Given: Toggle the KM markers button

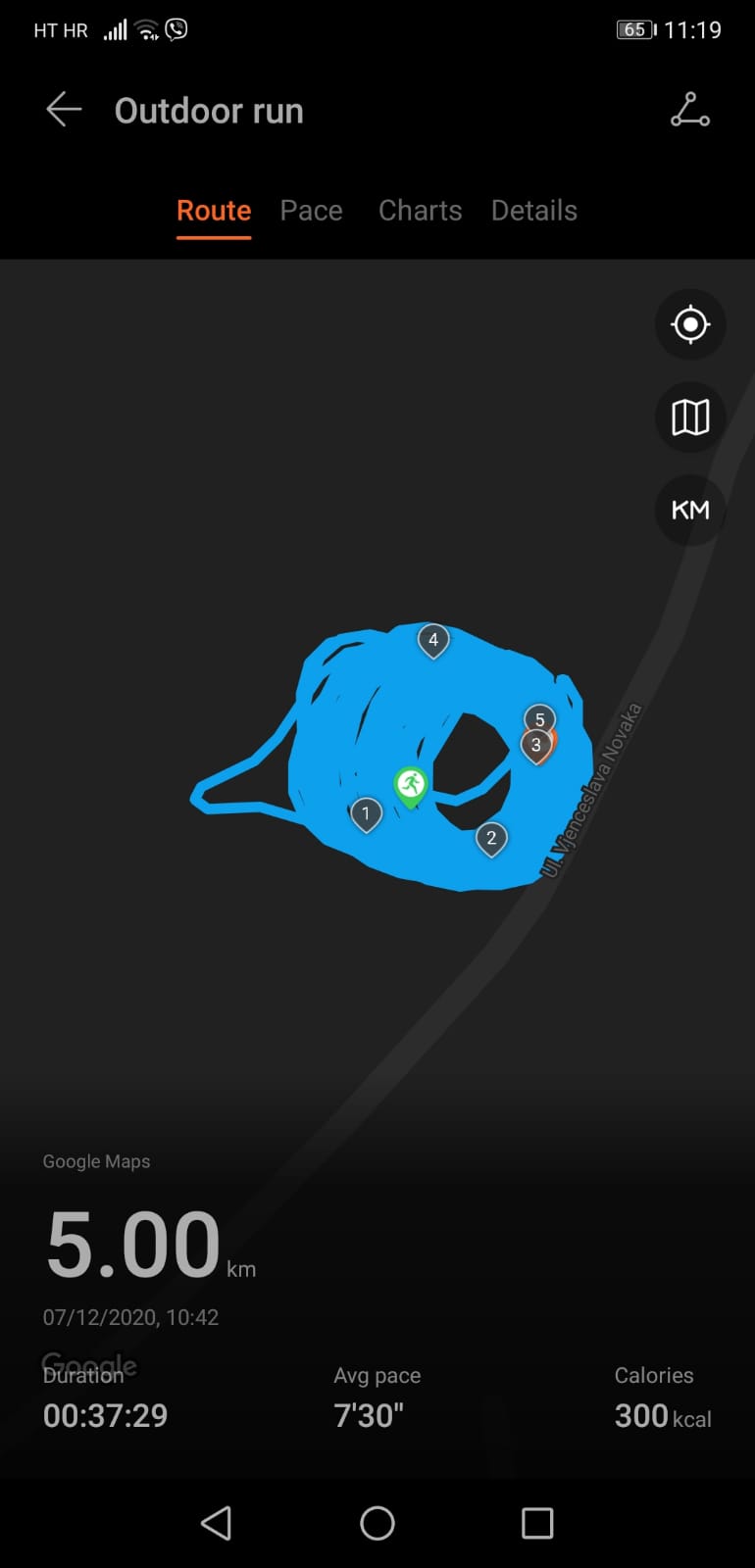Looking at the screenshot, I should tap(690, 510).
